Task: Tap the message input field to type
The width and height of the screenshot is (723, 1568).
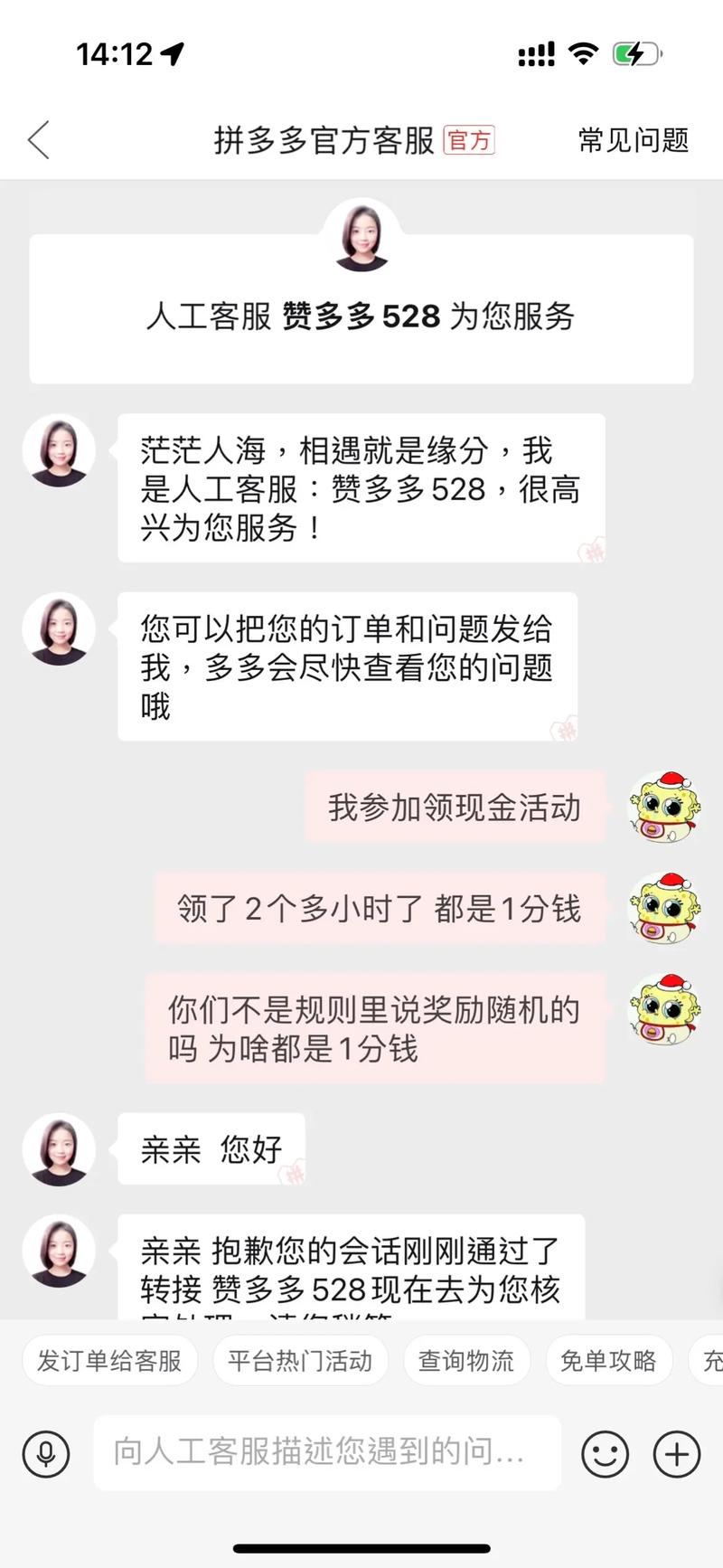Action: (325, 1454)
